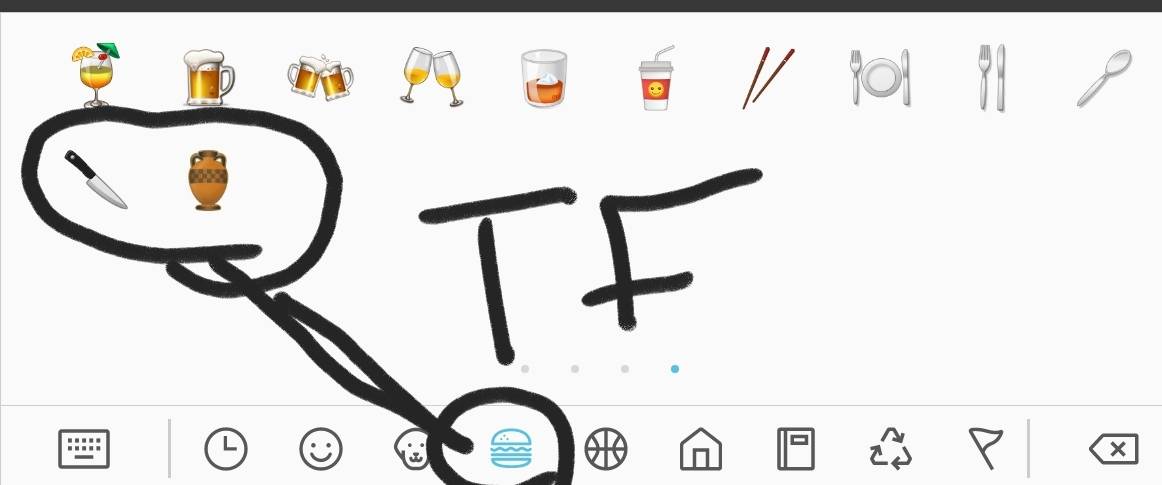Insert the kitchen knife emoji
The image size is (1162, 485).
[96, 179]
